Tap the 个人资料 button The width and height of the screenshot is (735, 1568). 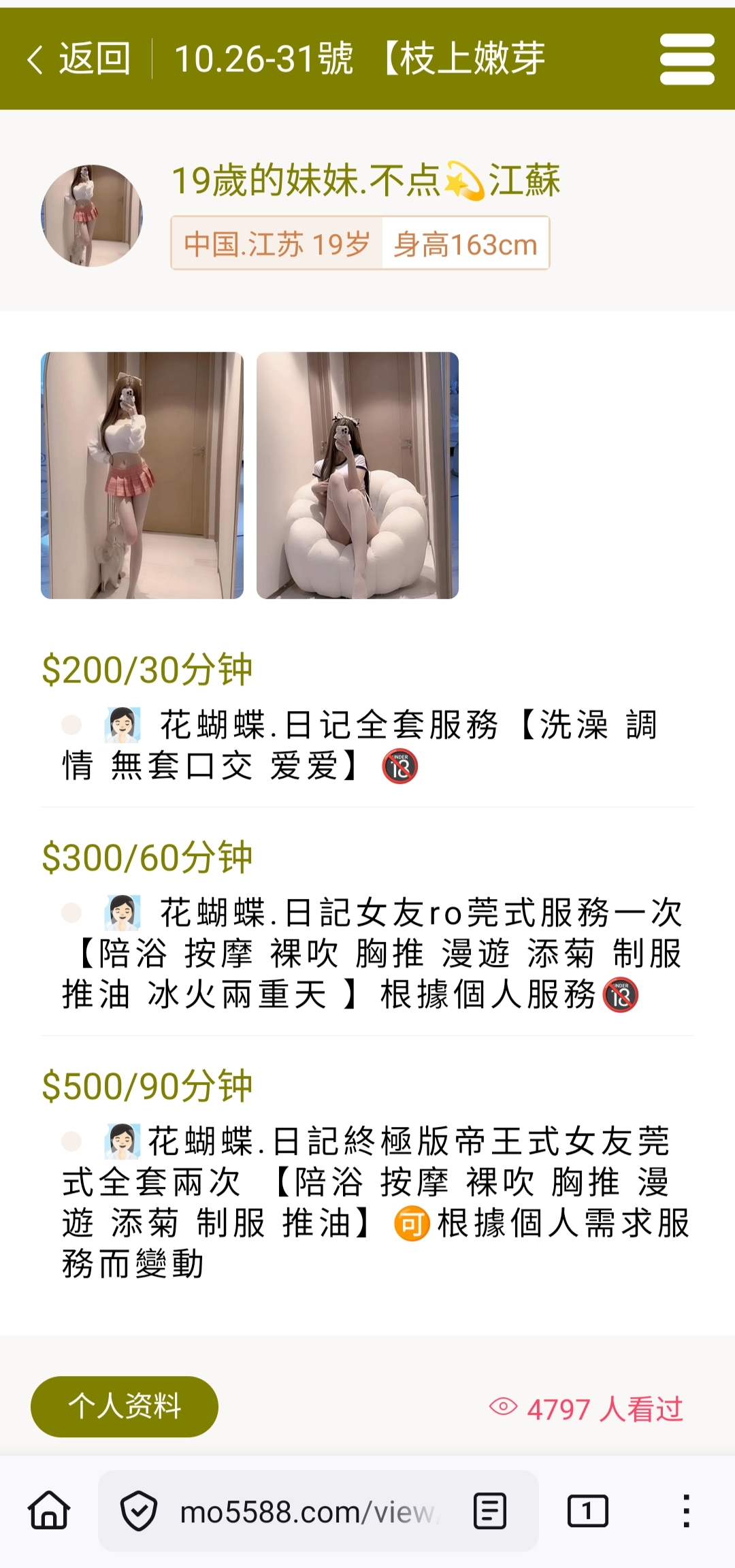pos(125,1406)
